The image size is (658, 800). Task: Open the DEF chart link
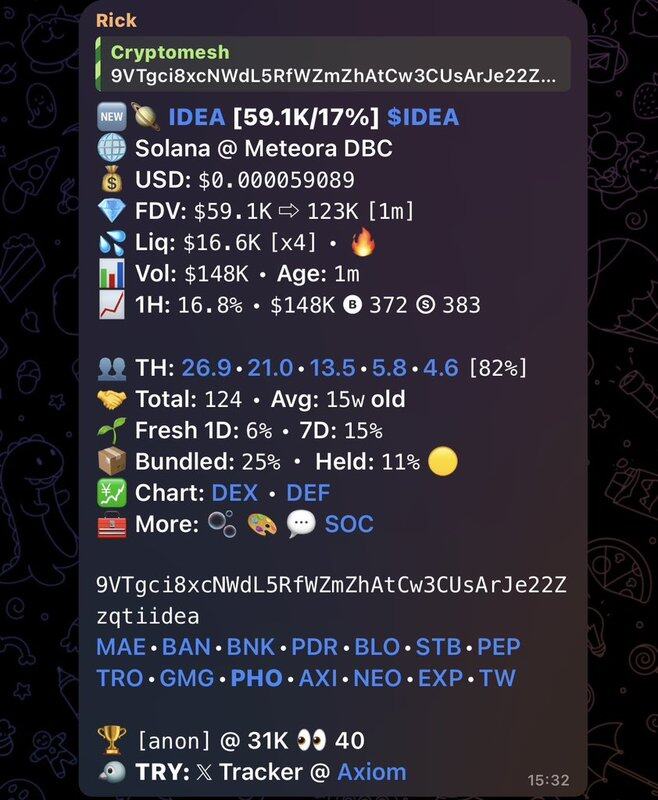308,492
